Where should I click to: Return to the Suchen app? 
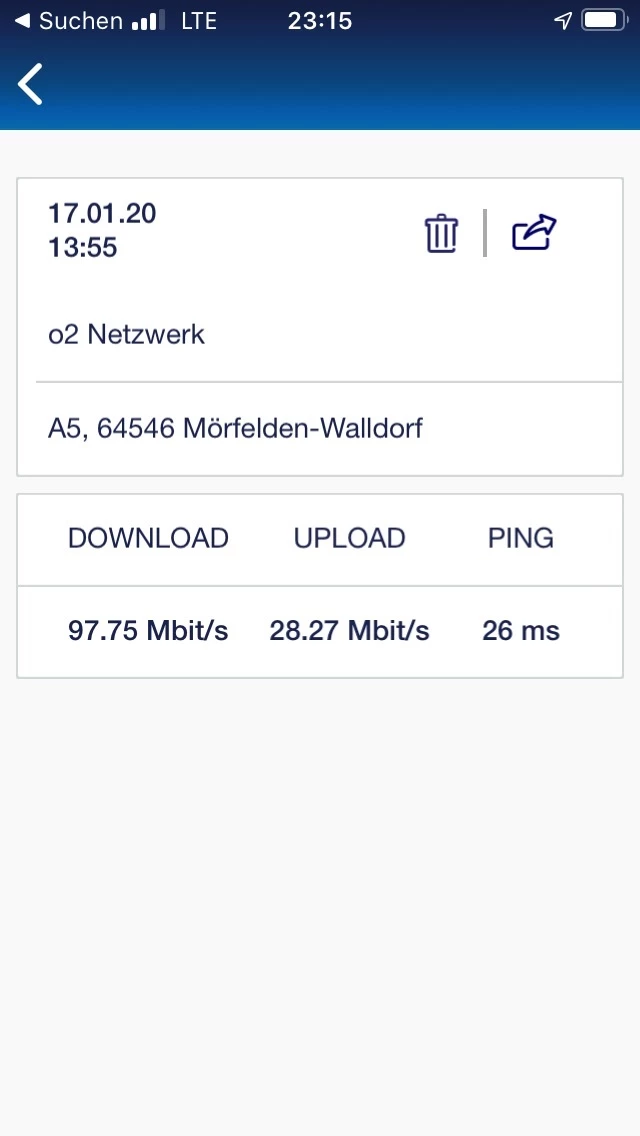pos(68,21)
